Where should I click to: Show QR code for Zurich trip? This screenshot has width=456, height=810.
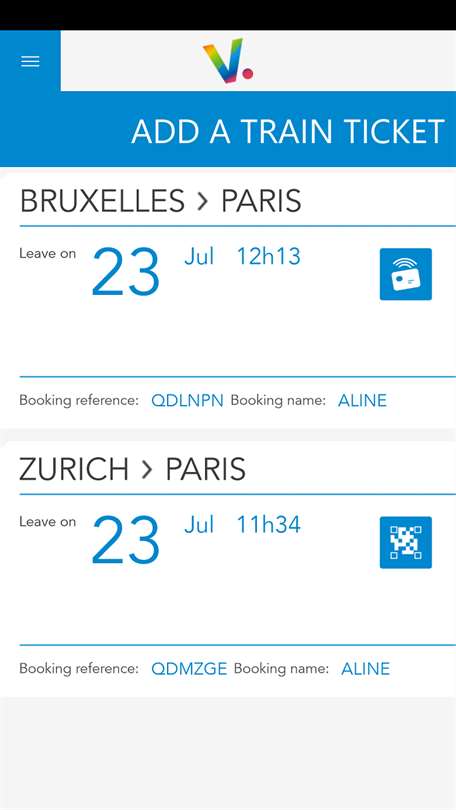point(406,542)
